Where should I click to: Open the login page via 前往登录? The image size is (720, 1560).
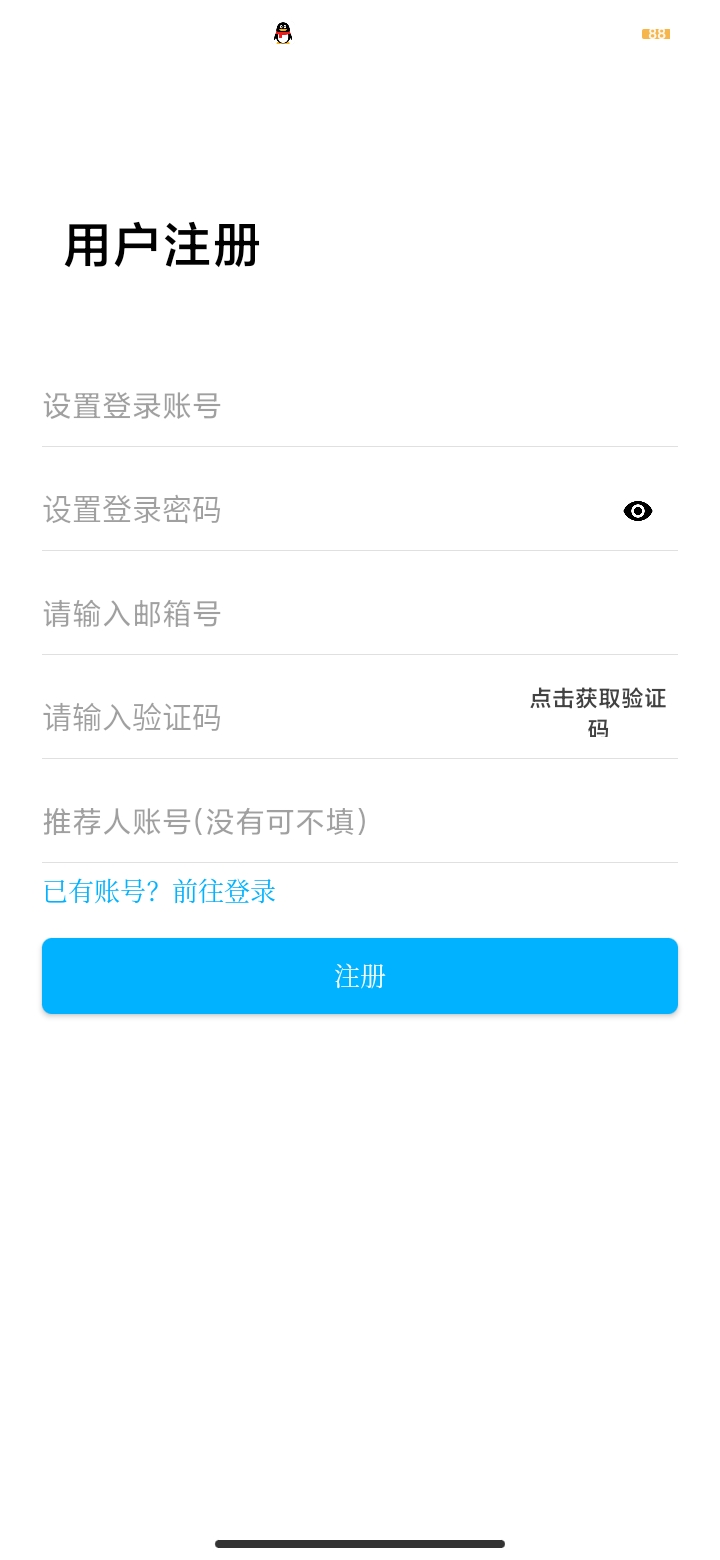(222, 891)
